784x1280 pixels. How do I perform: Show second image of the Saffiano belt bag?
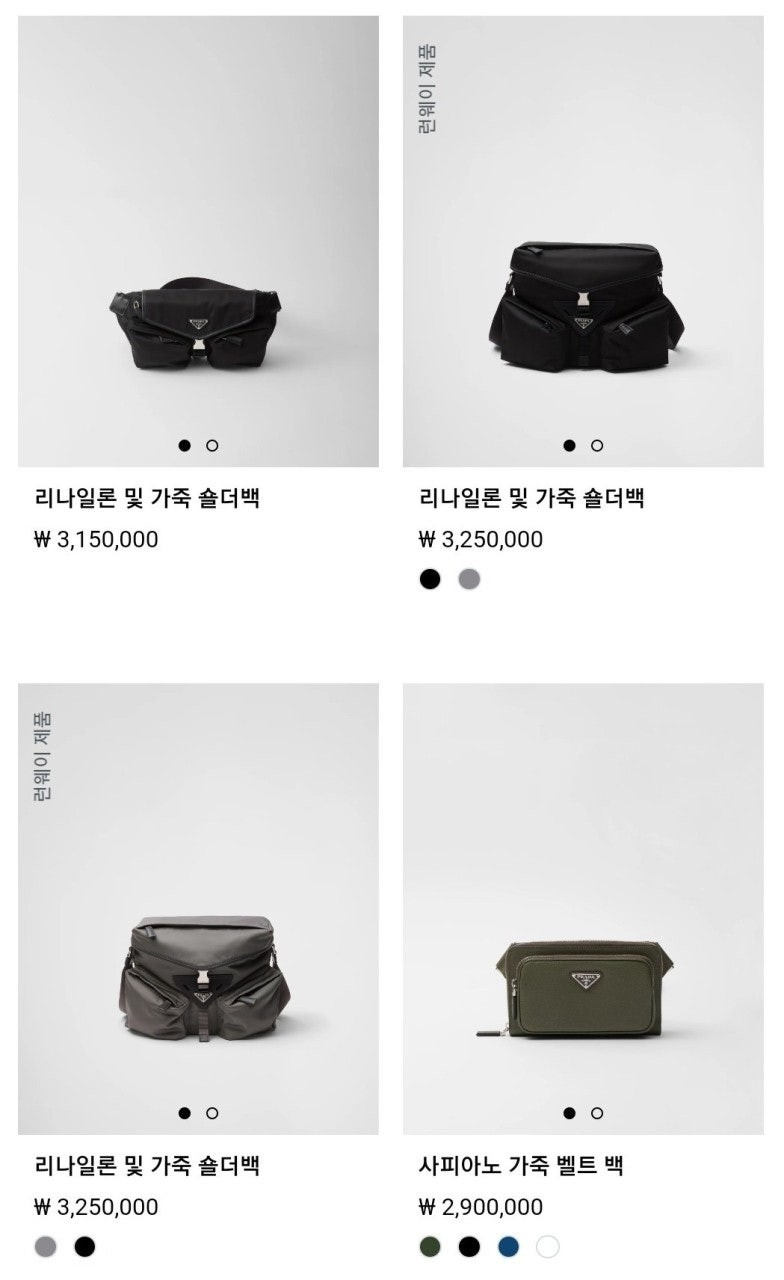[597, 1113]
